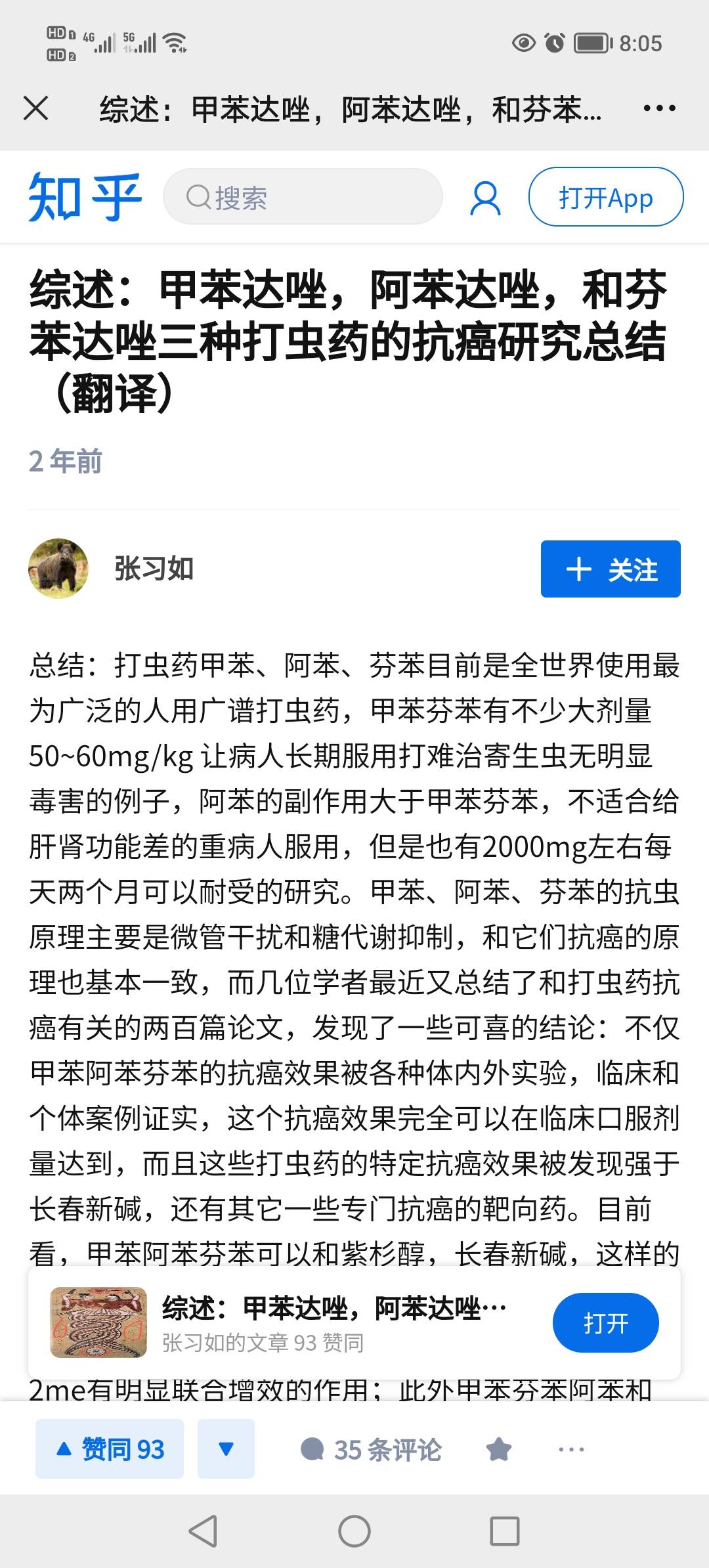Click the 打开App button
This screenshot has height=1568, width=709.
(606, 198)
